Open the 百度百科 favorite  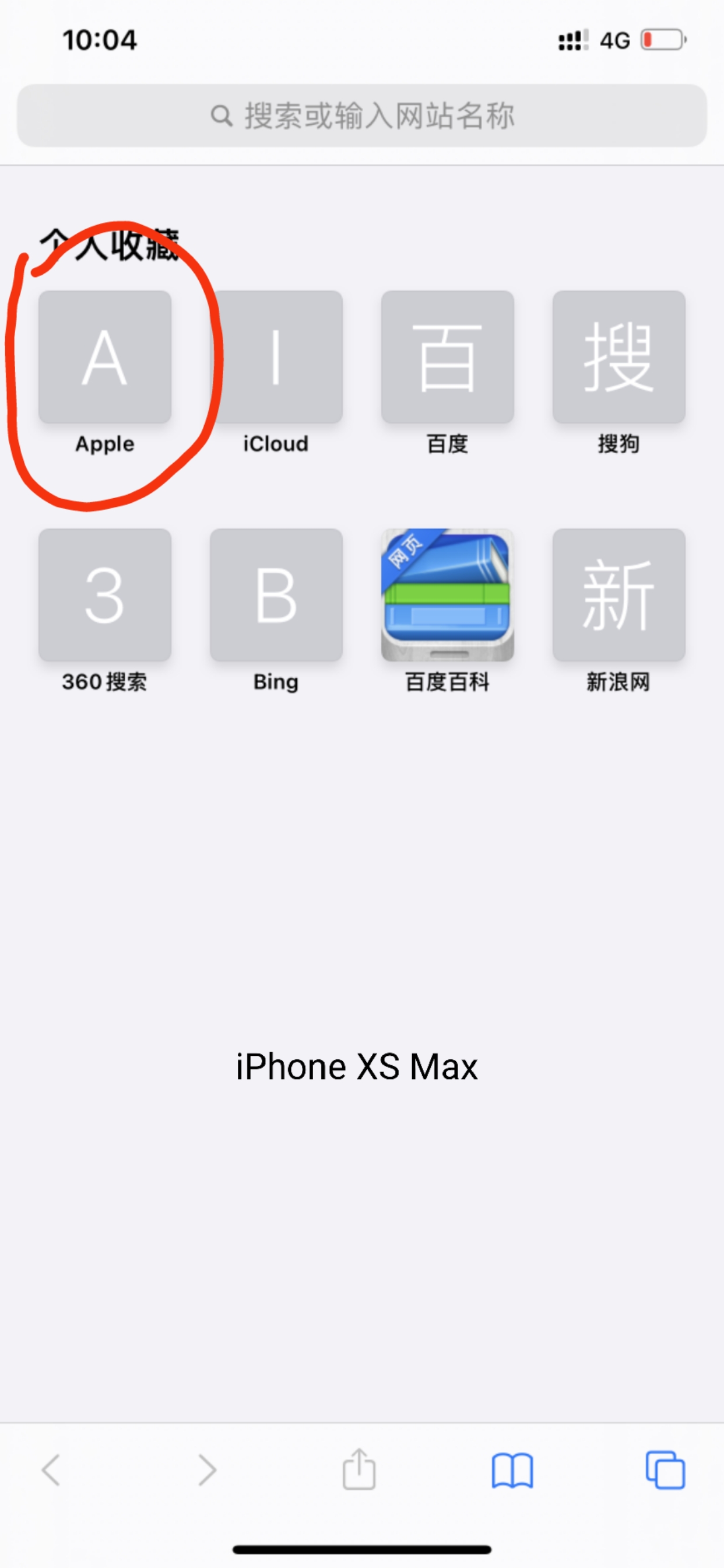coord(447,594)
